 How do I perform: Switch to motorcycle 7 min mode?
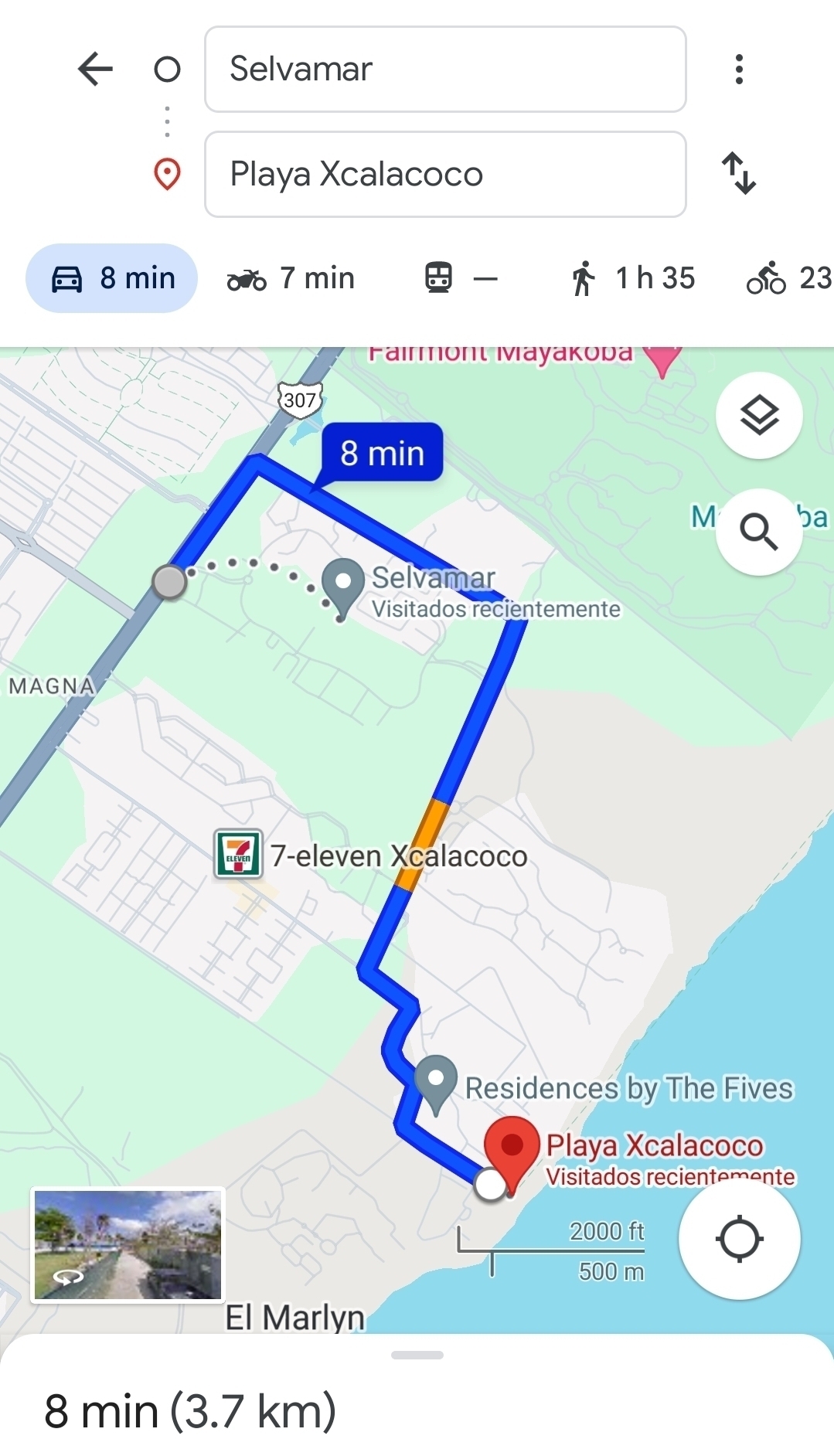tap(291, 278)
